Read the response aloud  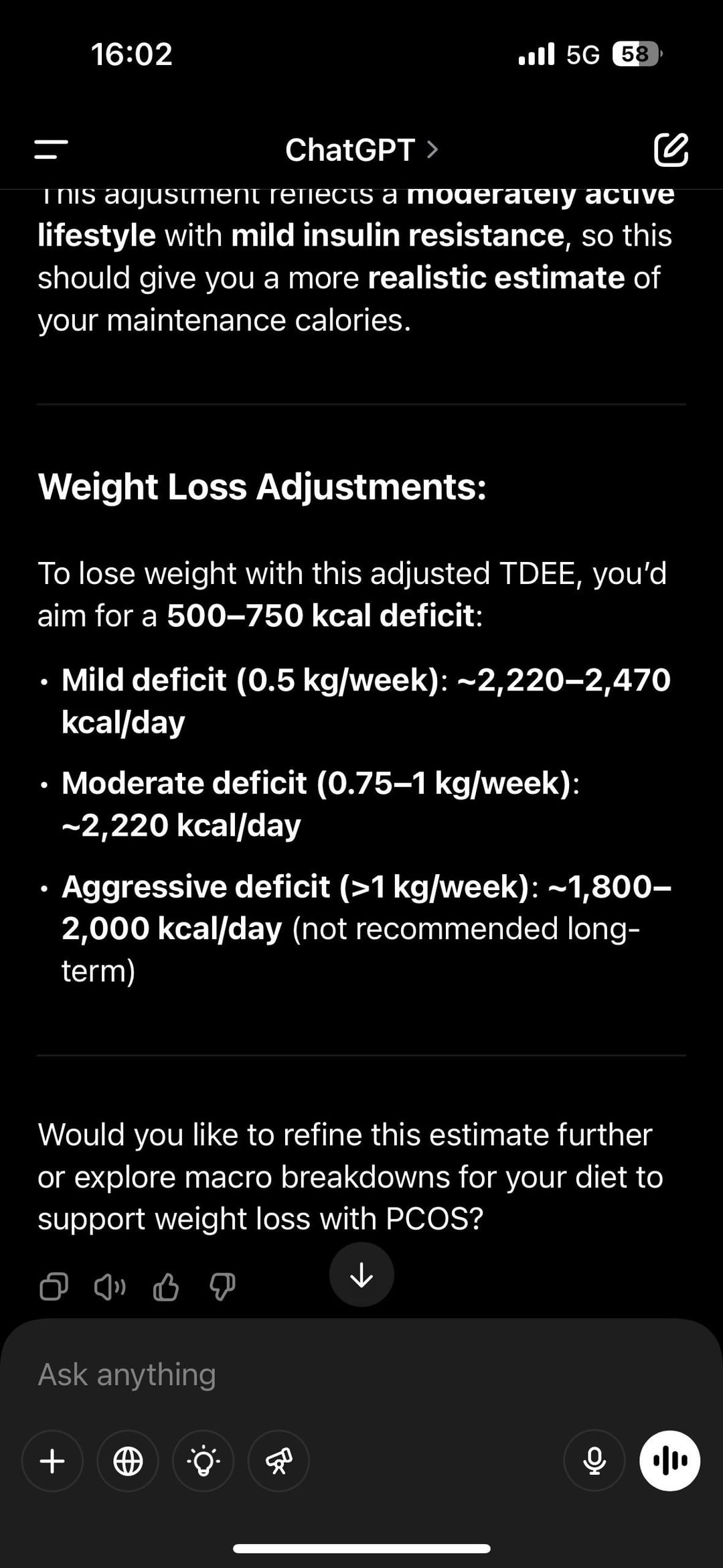(110, 1286)
